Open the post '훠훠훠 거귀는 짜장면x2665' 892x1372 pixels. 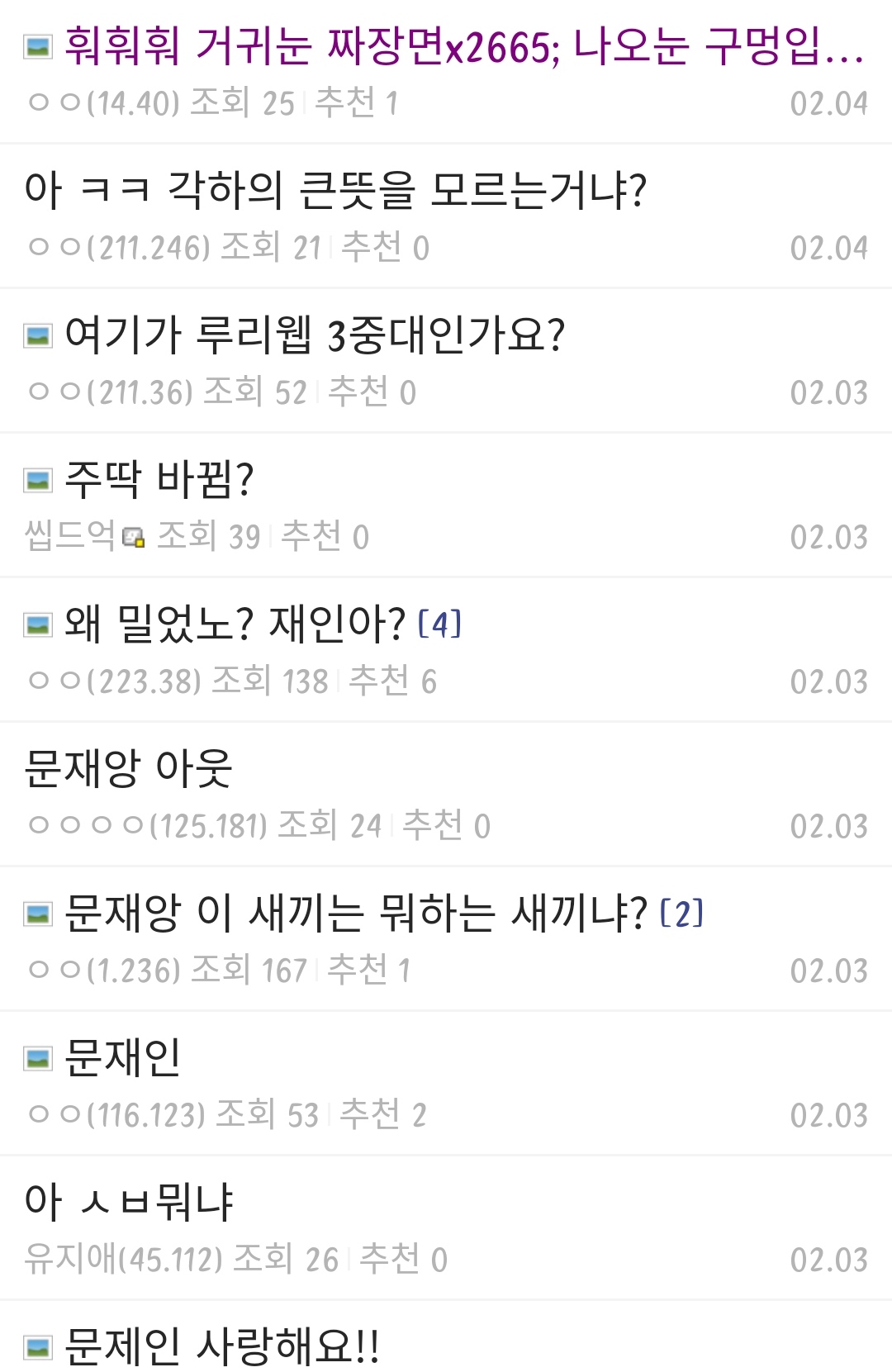pyautogui.click(x=463, y=46)
